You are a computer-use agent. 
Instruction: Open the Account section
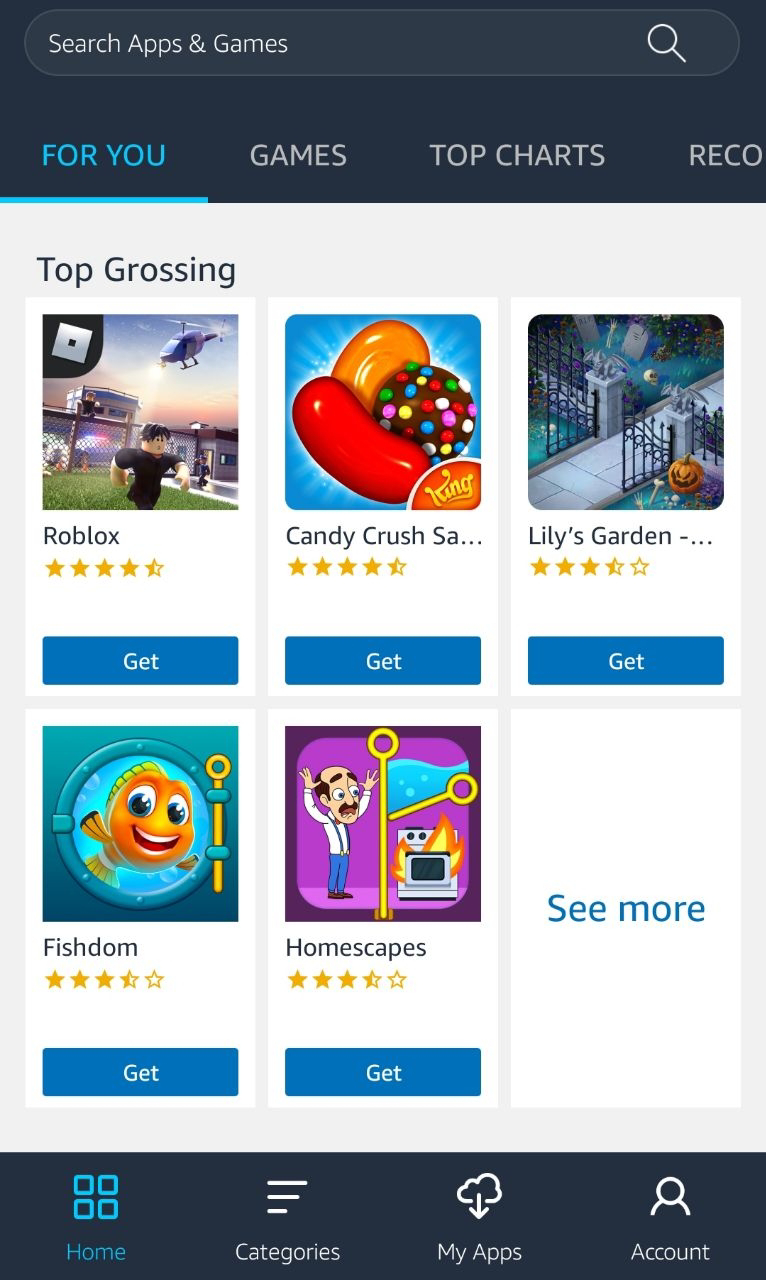670,1216
